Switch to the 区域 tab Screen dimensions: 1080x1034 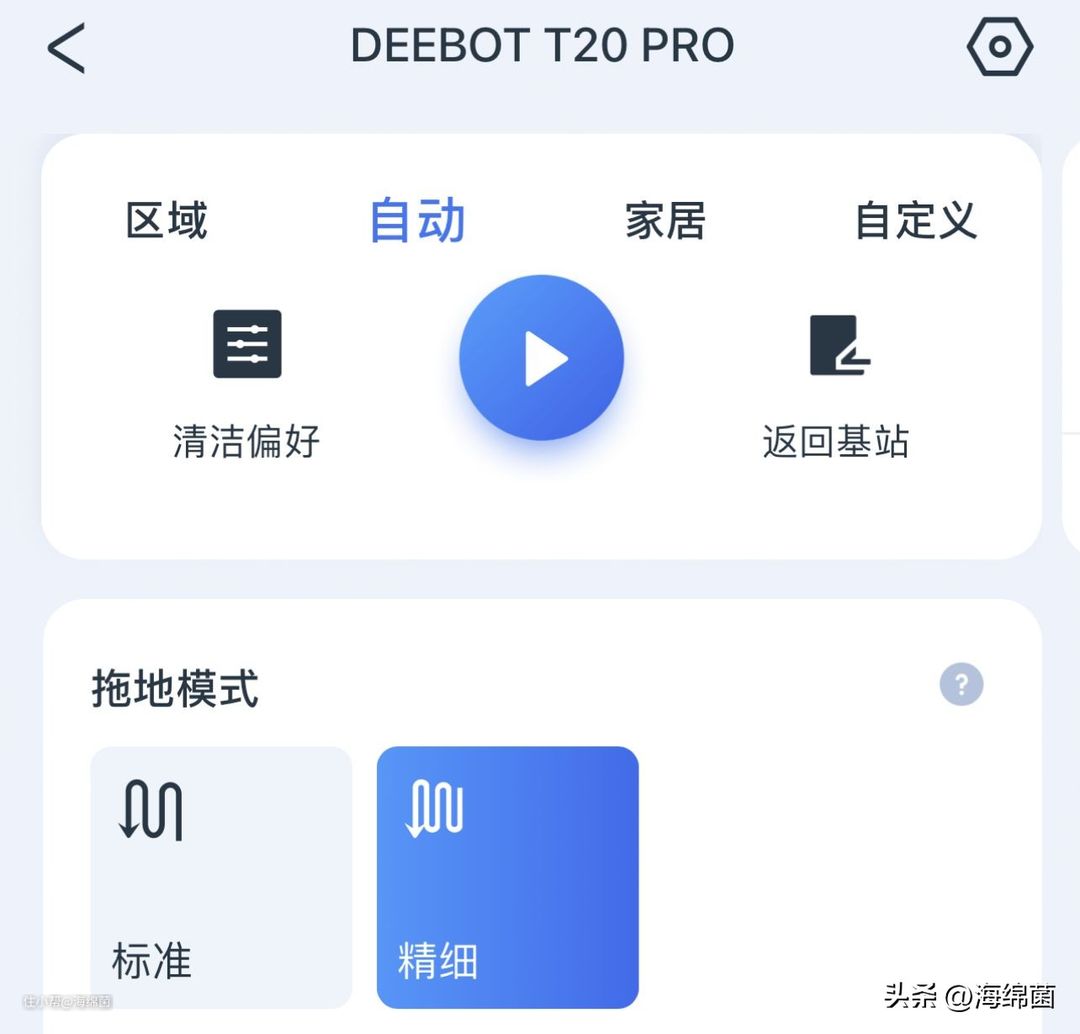click(166, 220)
